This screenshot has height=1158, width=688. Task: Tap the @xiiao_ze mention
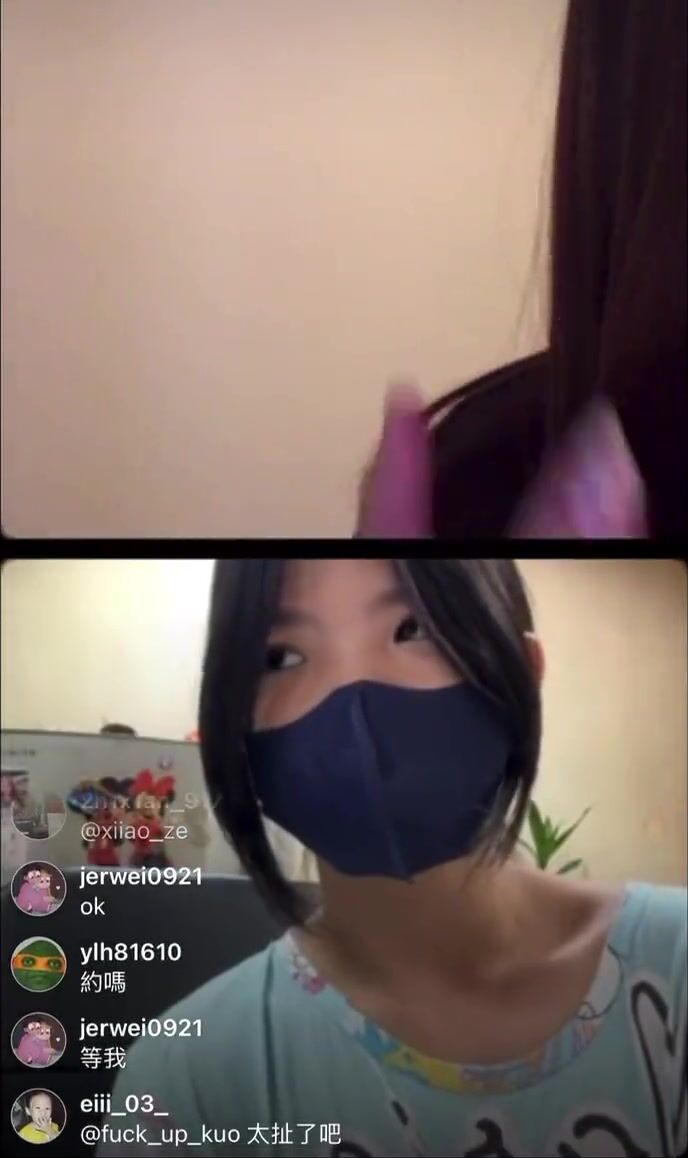point(134,831)
